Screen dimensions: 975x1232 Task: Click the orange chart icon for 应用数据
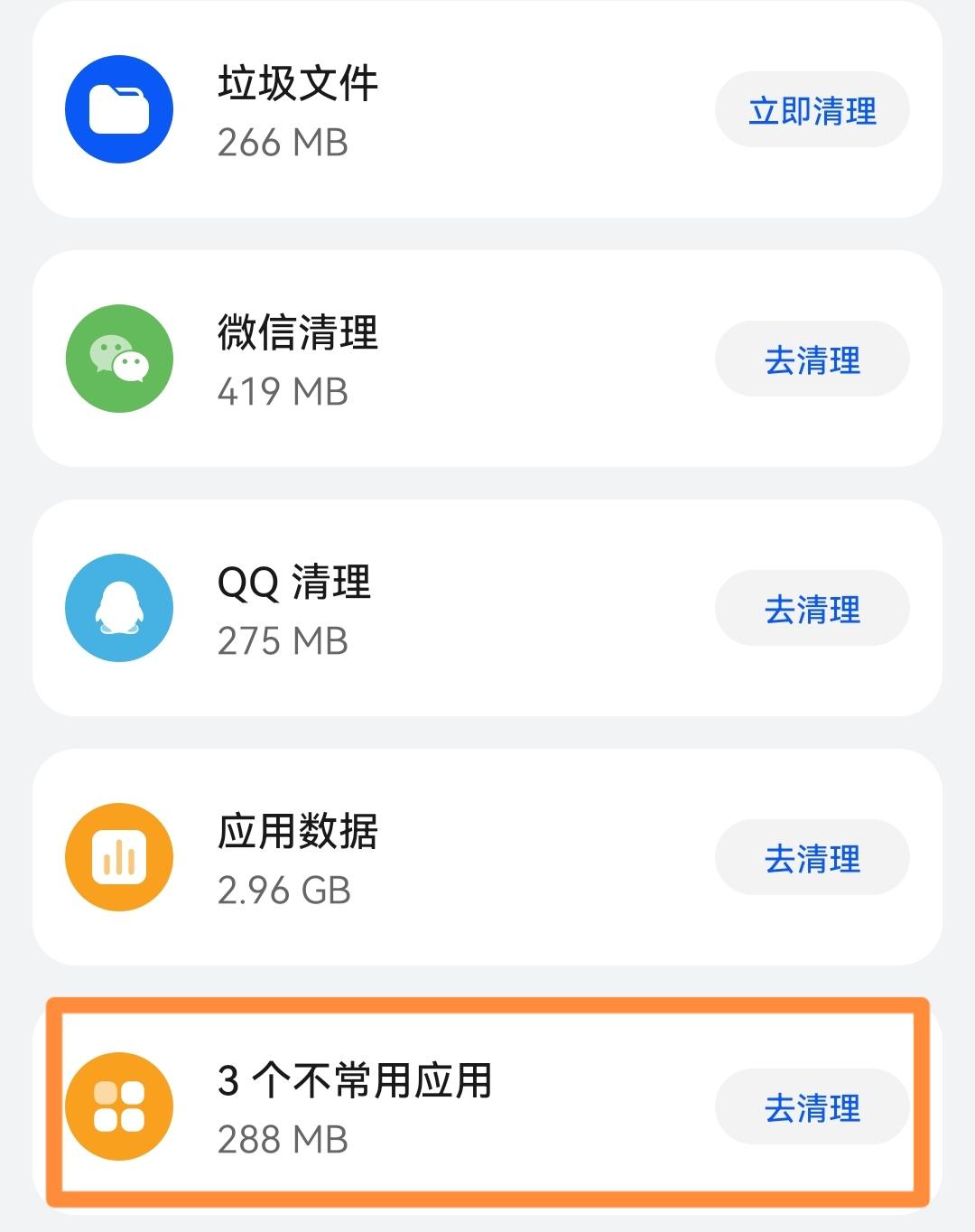click(x=118, y=857)
